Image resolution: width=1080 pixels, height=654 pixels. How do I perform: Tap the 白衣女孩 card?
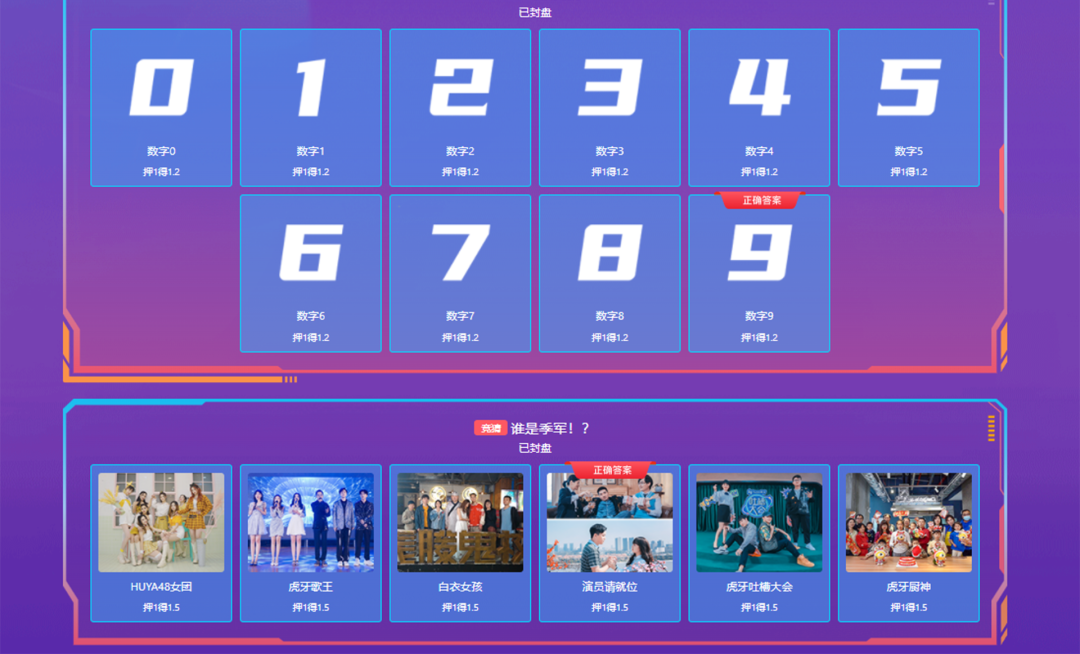coord(460,542)
